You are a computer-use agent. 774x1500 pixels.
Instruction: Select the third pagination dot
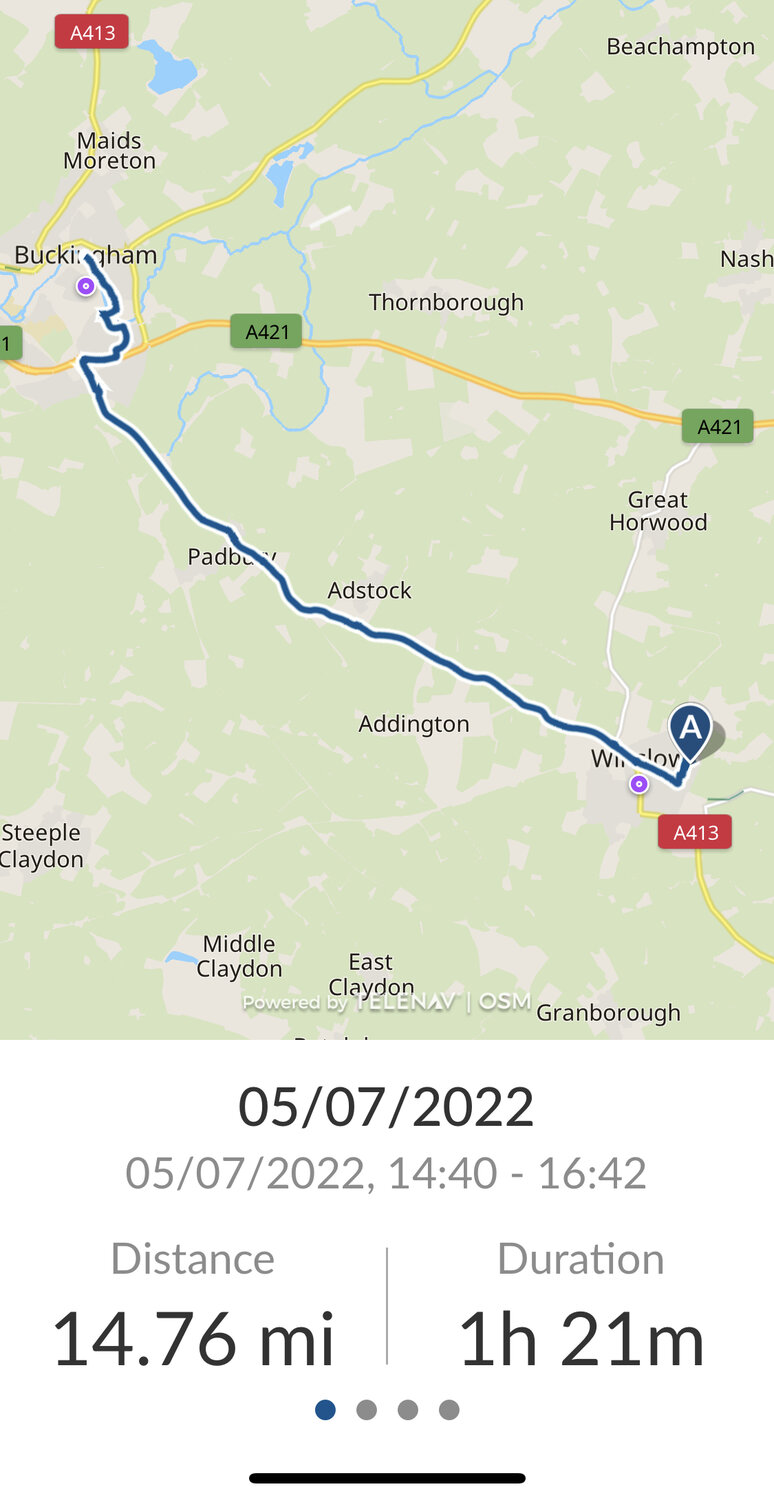[x=408, y=1410]
